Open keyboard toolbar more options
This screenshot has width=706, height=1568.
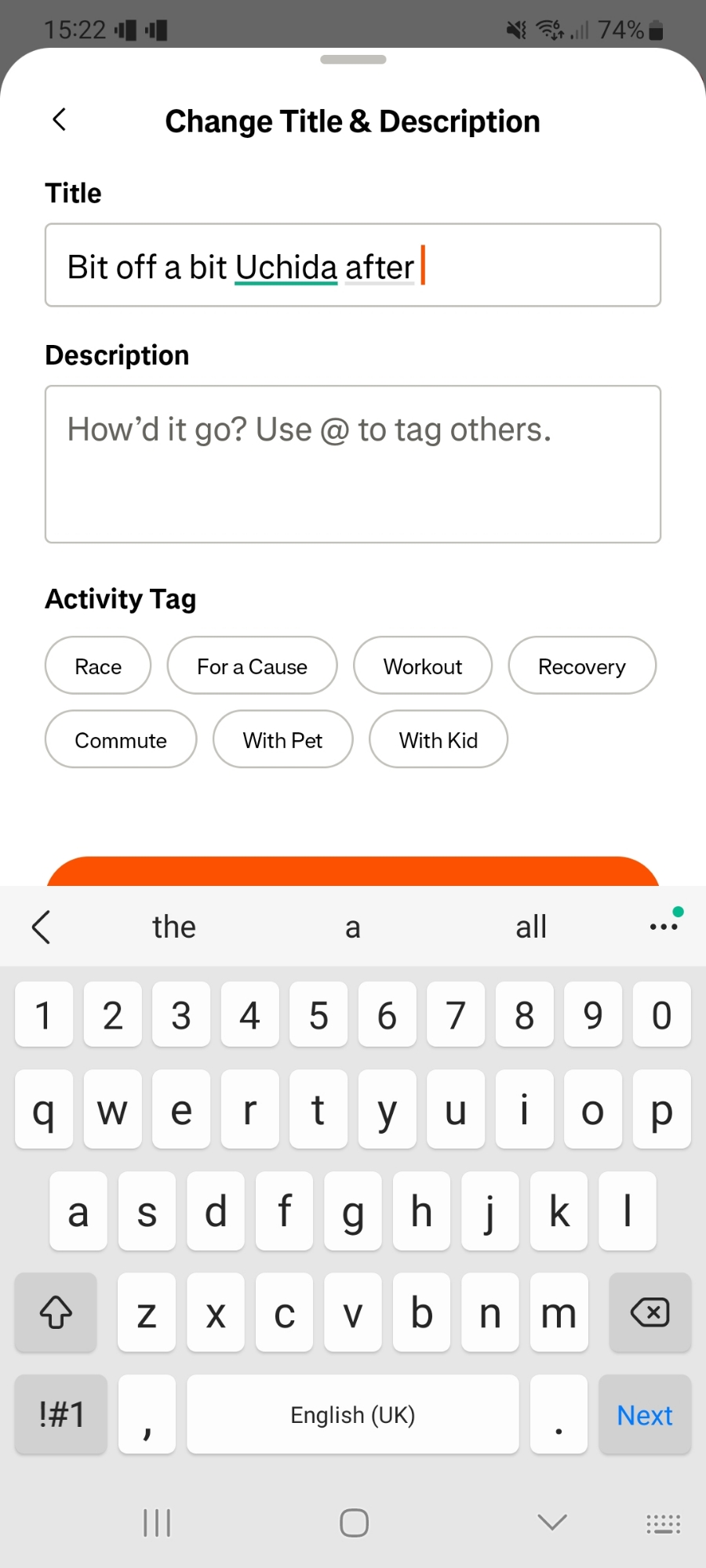664,927
